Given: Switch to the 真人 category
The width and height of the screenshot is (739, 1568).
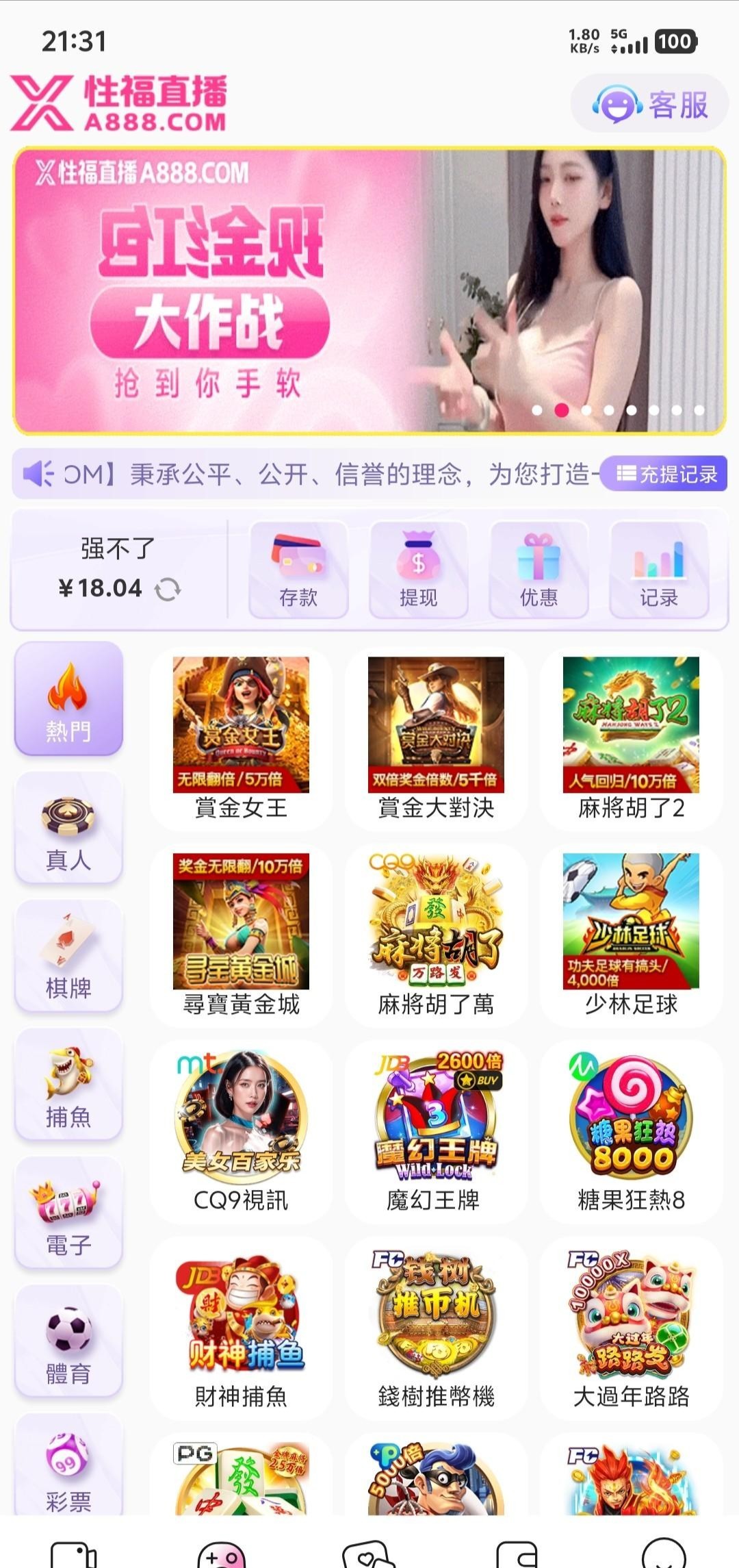Looking at the screenshot, I should pos(68,827).
